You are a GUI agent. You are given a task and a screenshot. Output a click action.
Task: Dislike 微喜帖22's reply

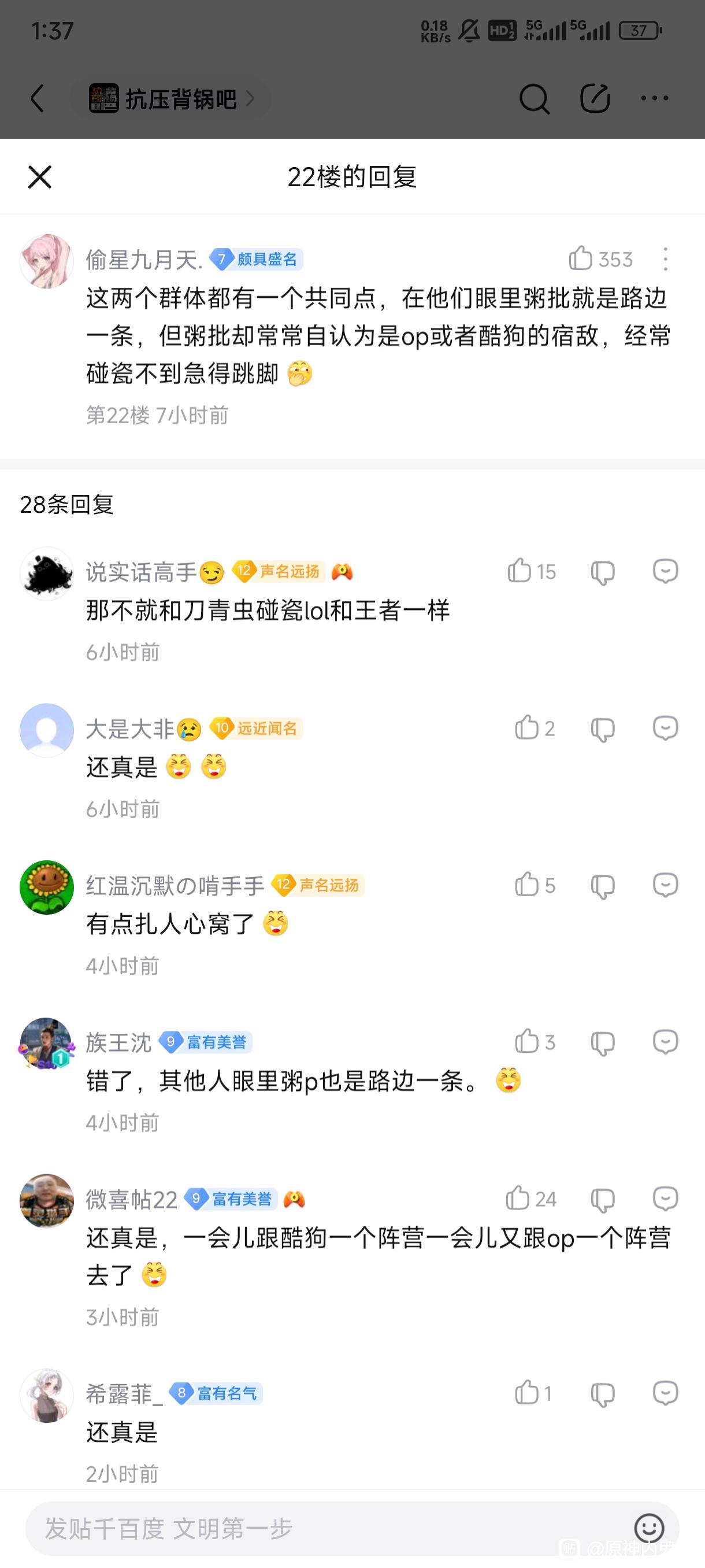coord(603,1200)
